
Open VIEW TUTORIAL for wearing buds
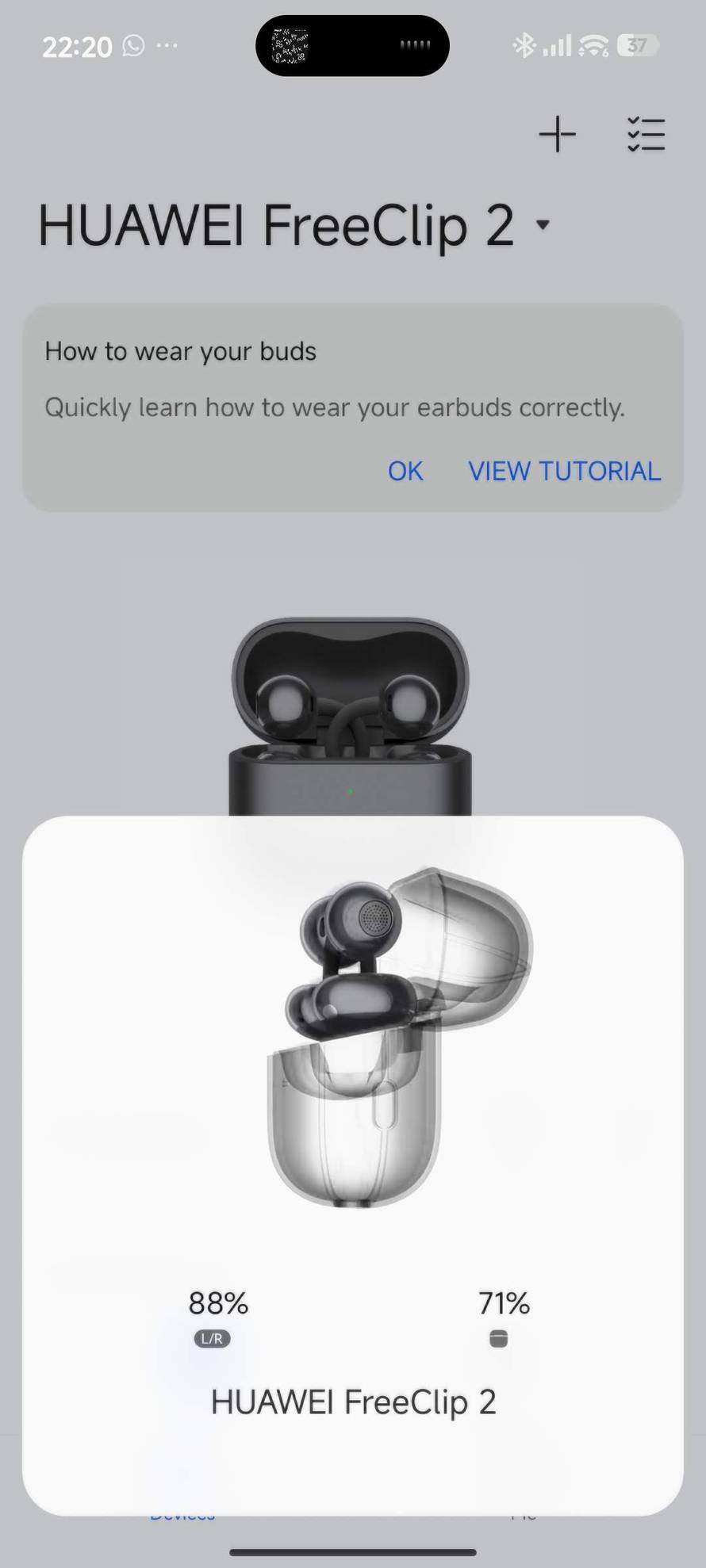[564, 471]
